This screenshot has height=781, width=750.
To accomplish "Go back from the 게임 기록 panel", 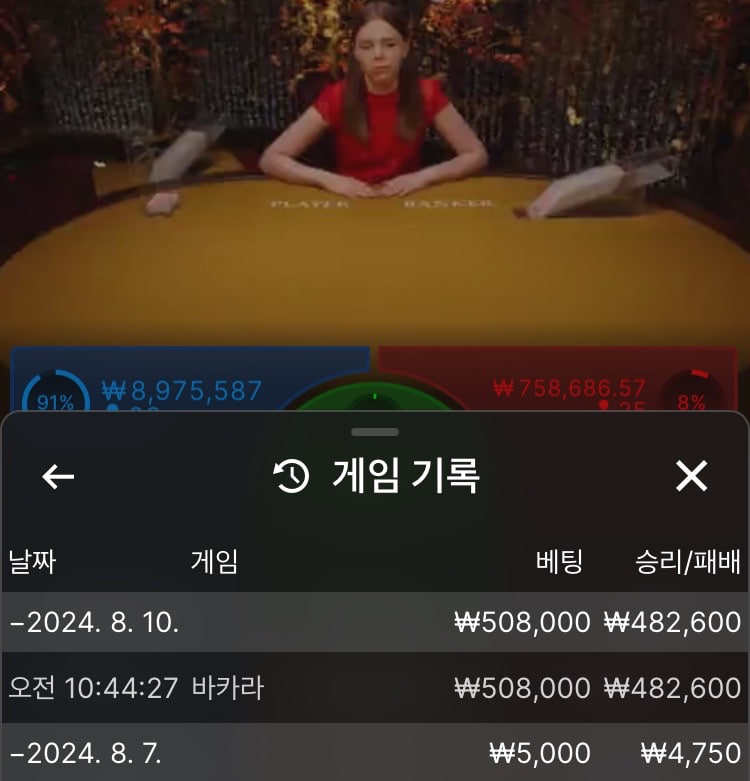I will [58, 477].
